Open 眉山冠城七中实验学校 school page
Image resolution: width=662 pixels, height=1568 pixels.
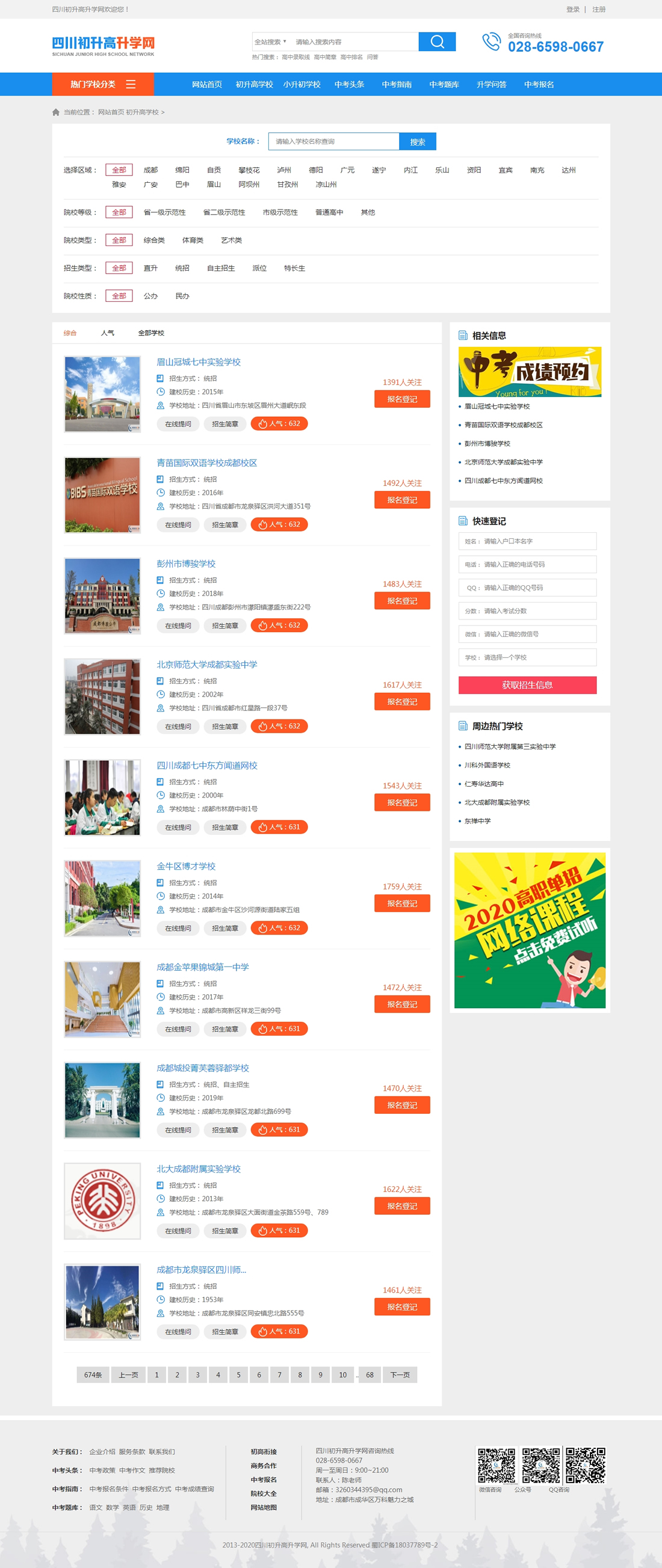tap(199, 361)
